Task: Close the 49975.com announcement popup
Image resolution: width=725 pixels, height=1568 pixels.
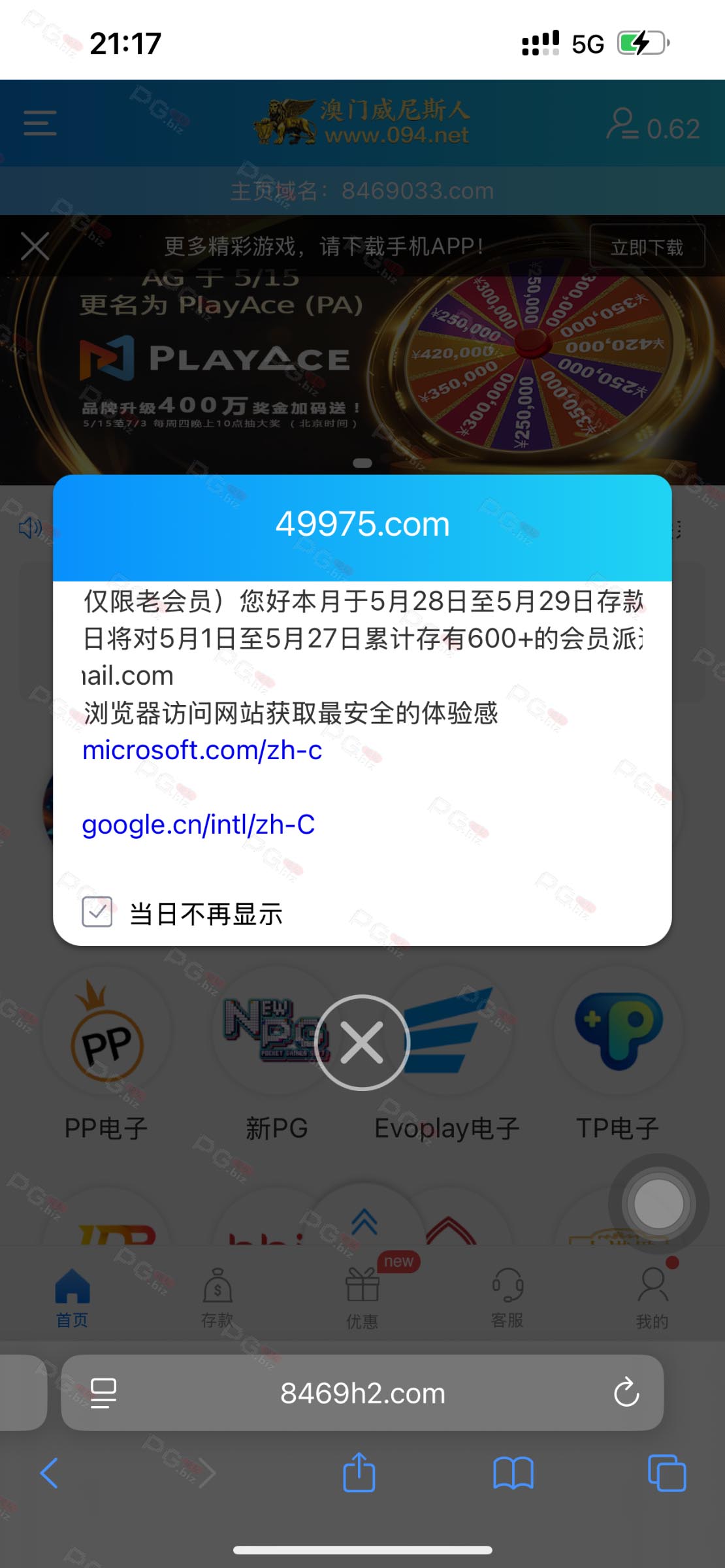Action: click(x=362, y=1042)
